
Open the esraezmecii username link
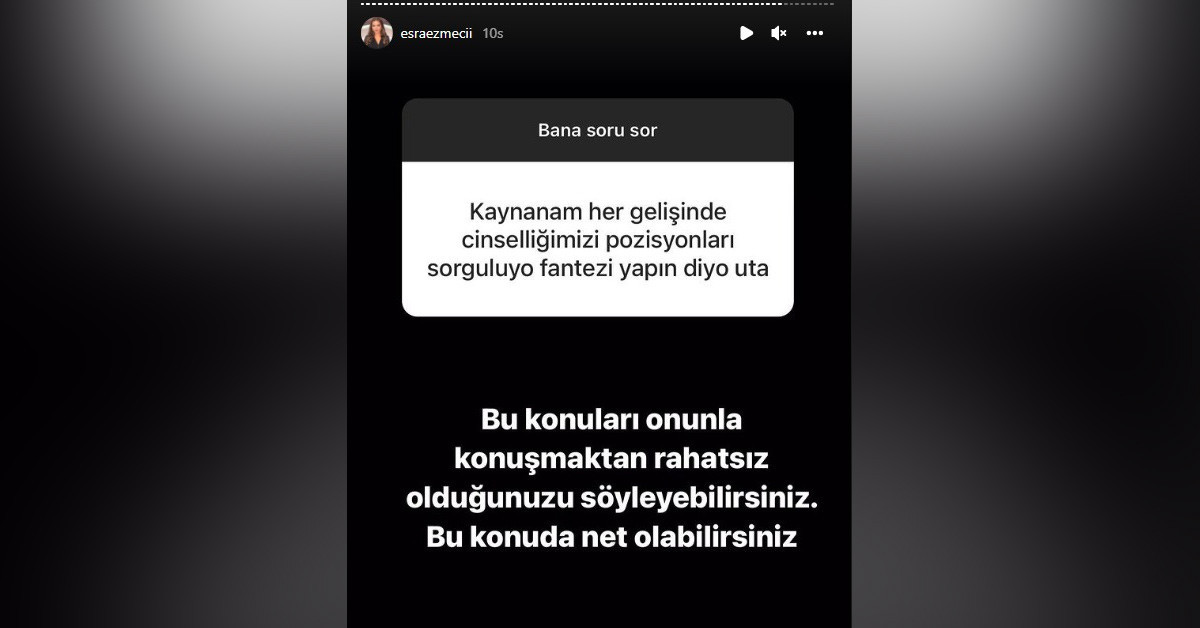click(435, 33)
